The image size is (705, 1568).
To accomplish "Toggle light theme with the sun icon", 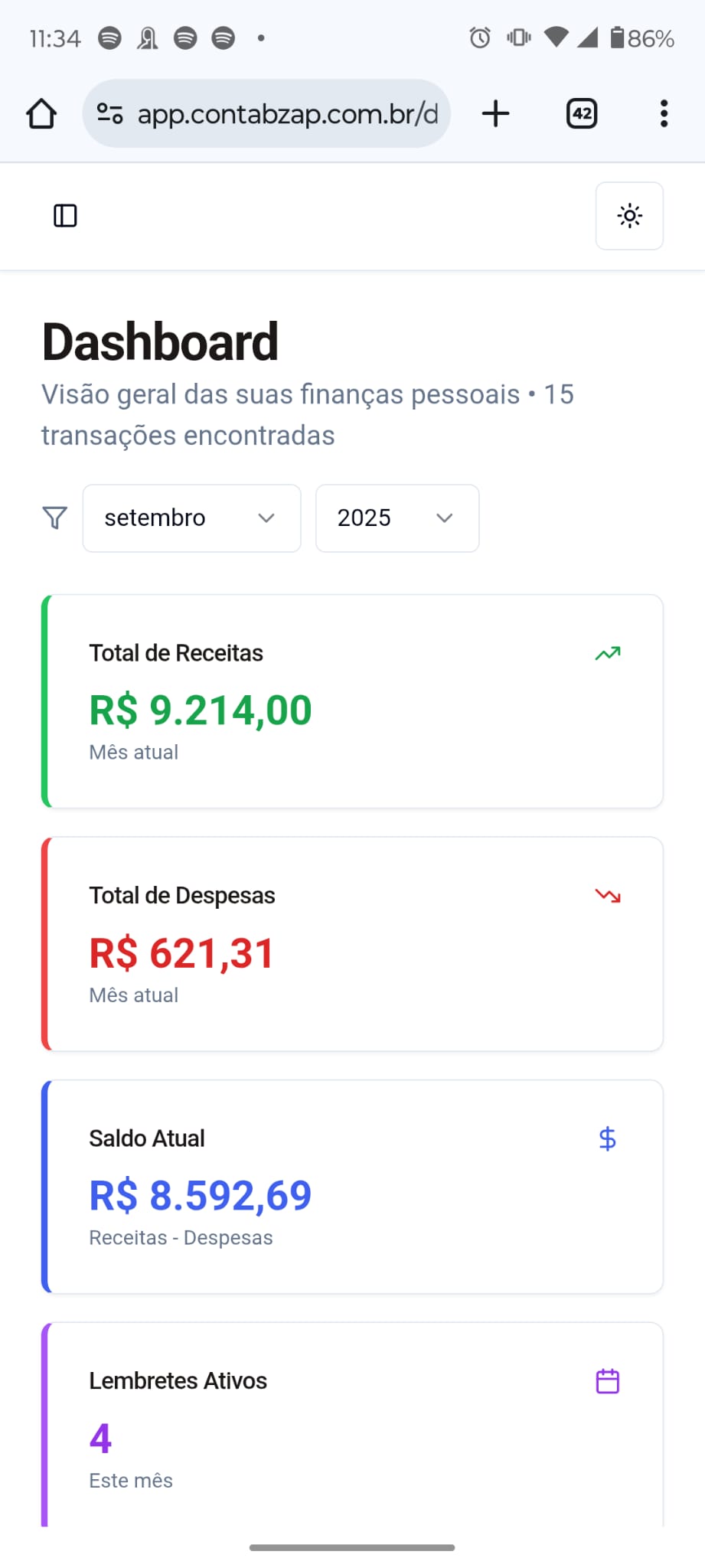I will click(x=629, y=216).
